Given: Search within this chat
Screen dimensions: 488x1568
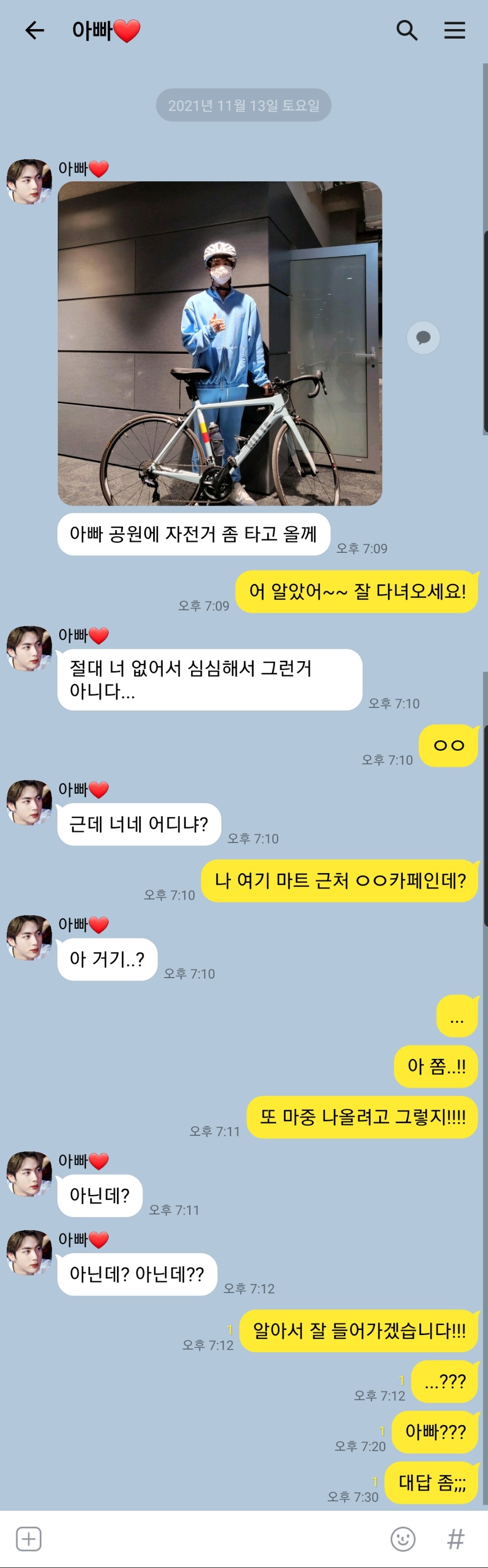Looking at the screenshot, I should click(x=407, y=30).
